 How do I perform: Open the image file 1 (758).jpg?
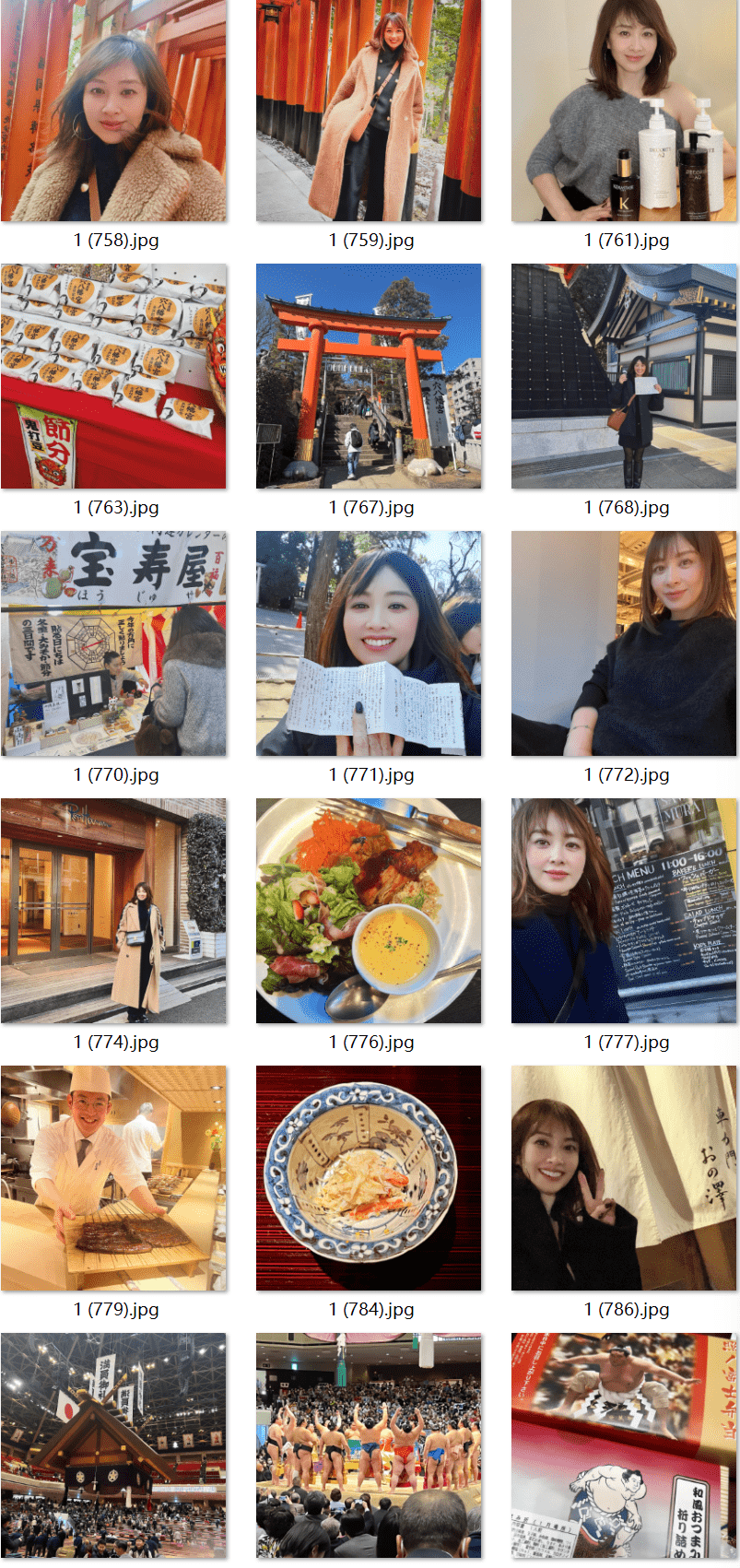tap(113, 111)
